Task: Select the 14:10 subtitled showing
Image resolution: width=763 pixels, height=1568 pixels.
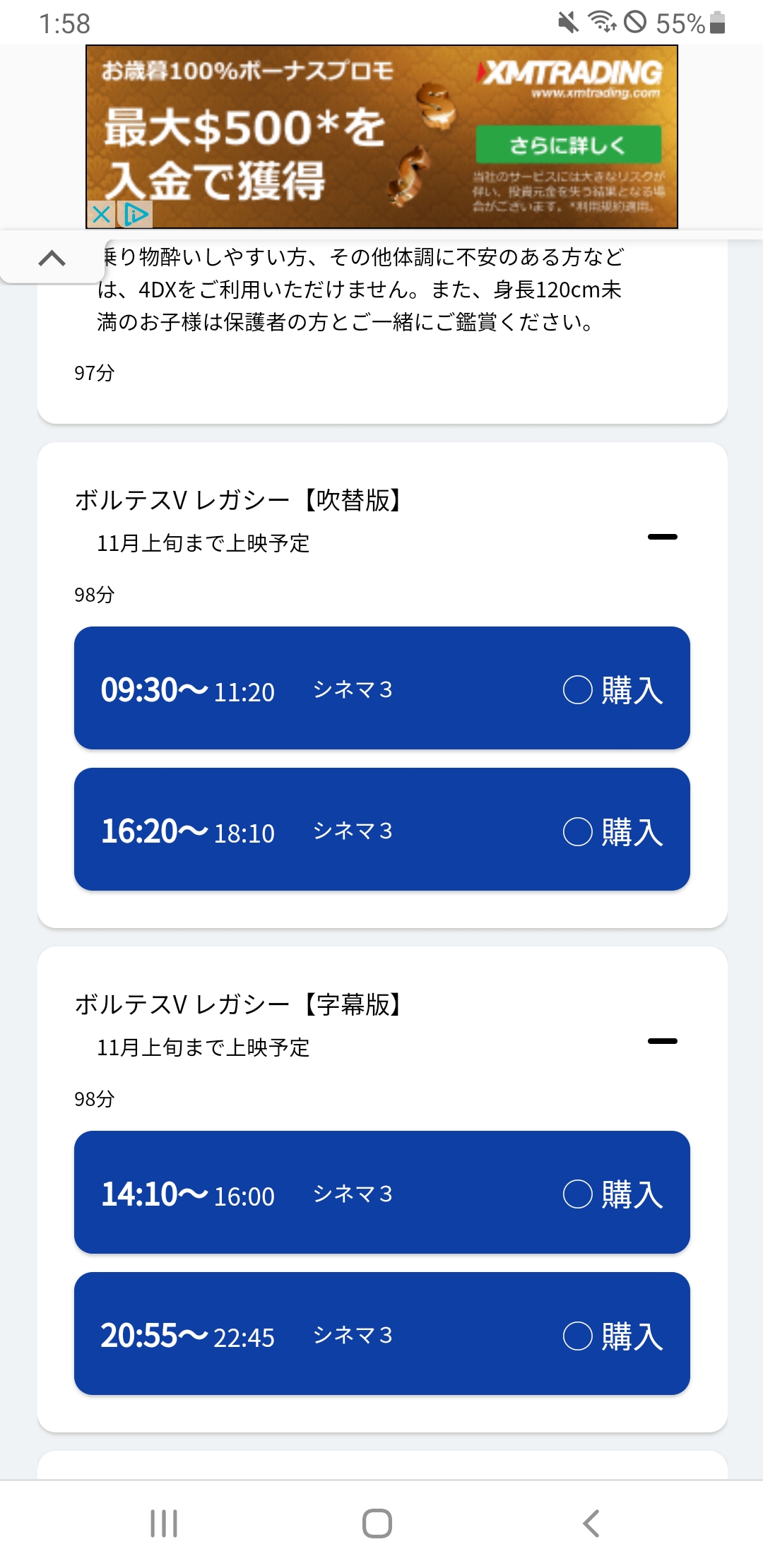Action: (381, 1193)
